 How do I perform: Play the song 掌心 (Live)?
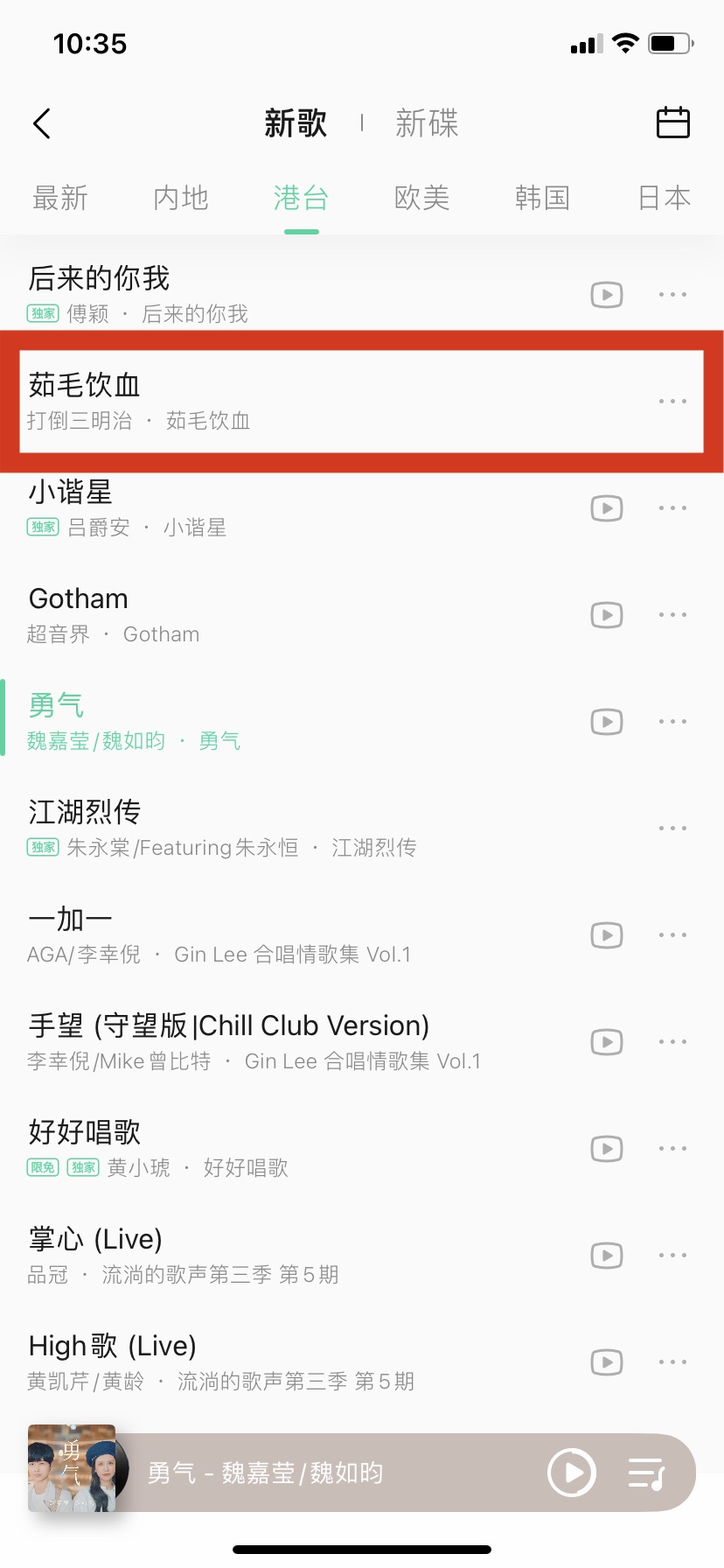point(175,1256)
